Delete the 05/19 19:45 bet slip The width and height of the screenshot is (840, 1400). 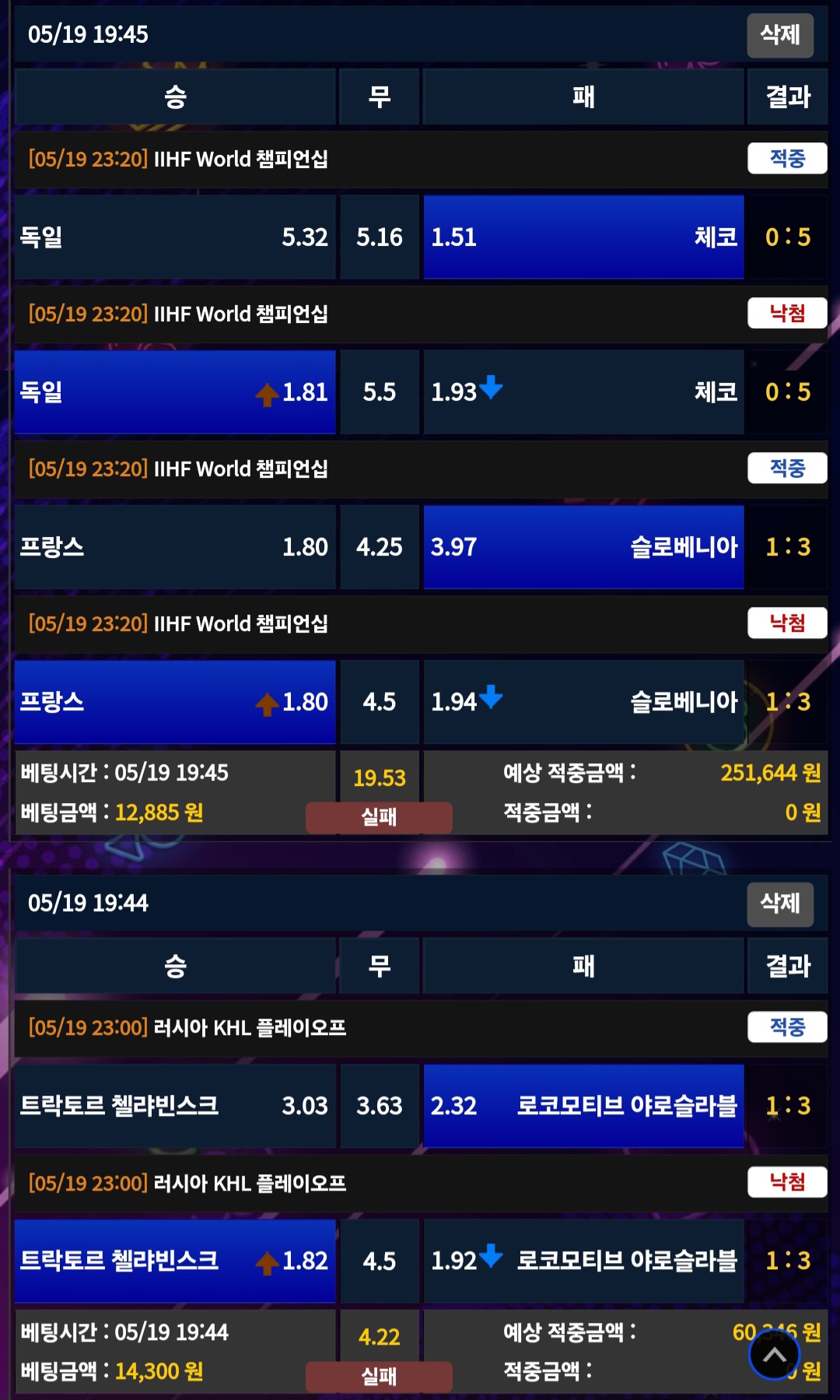(780, 35)
